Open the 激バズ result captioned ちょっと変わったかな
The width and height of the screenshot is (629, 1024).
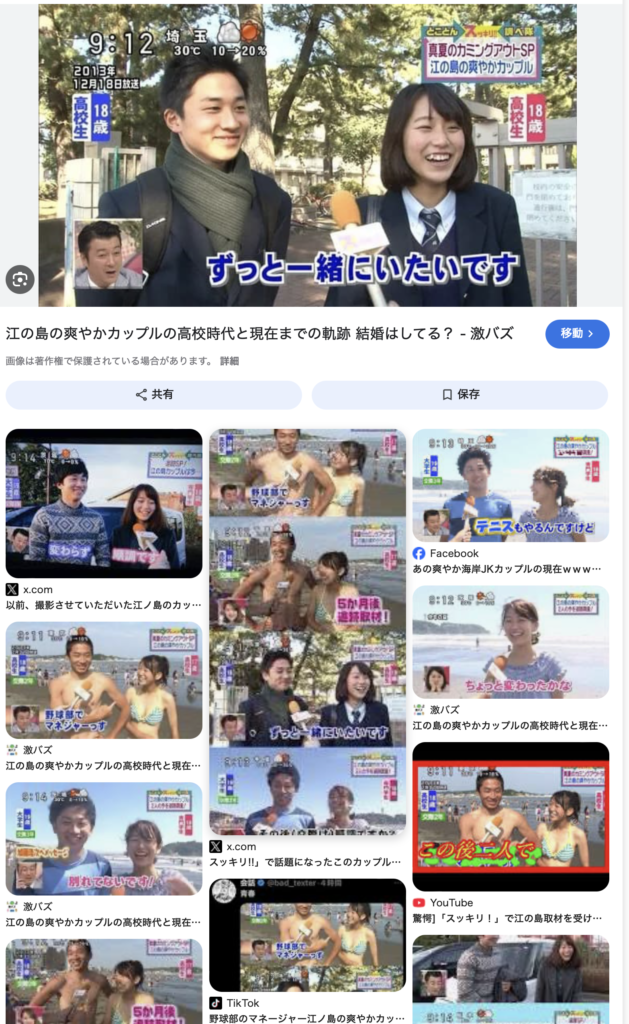[x=510, y=641]
